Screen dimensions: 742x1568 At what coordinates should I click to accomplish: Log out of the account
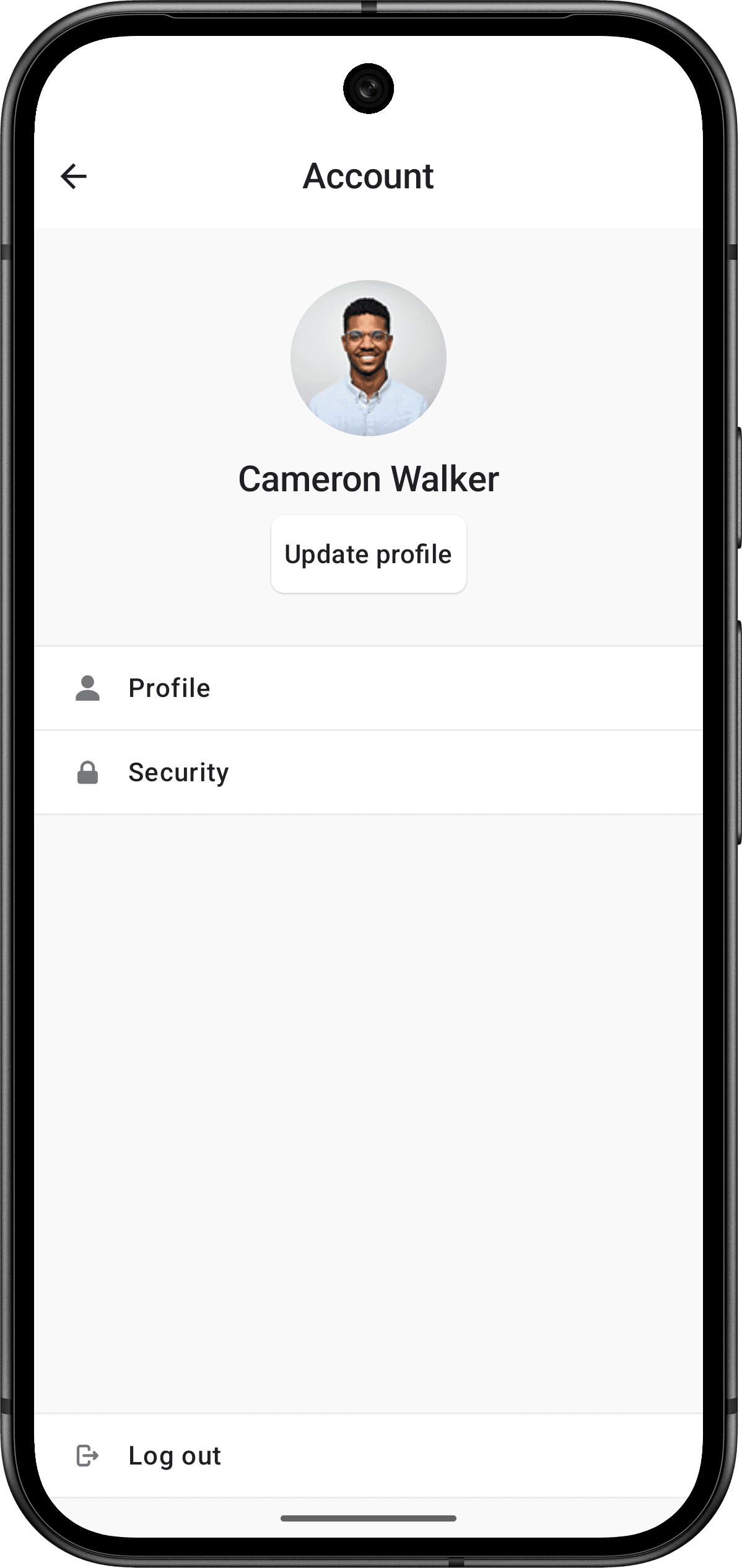pyautogui.click(x=175, y=1455)
